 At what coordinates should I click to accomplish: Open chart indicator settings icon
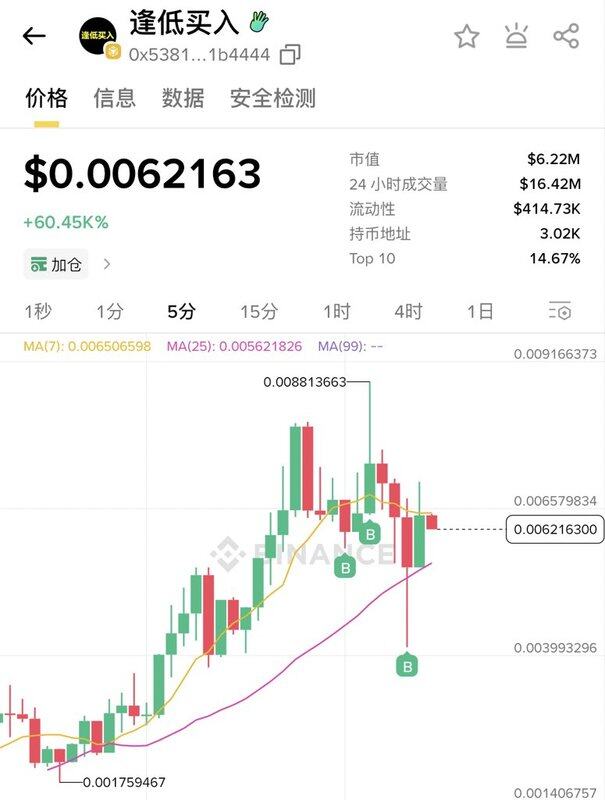[560, 312]
